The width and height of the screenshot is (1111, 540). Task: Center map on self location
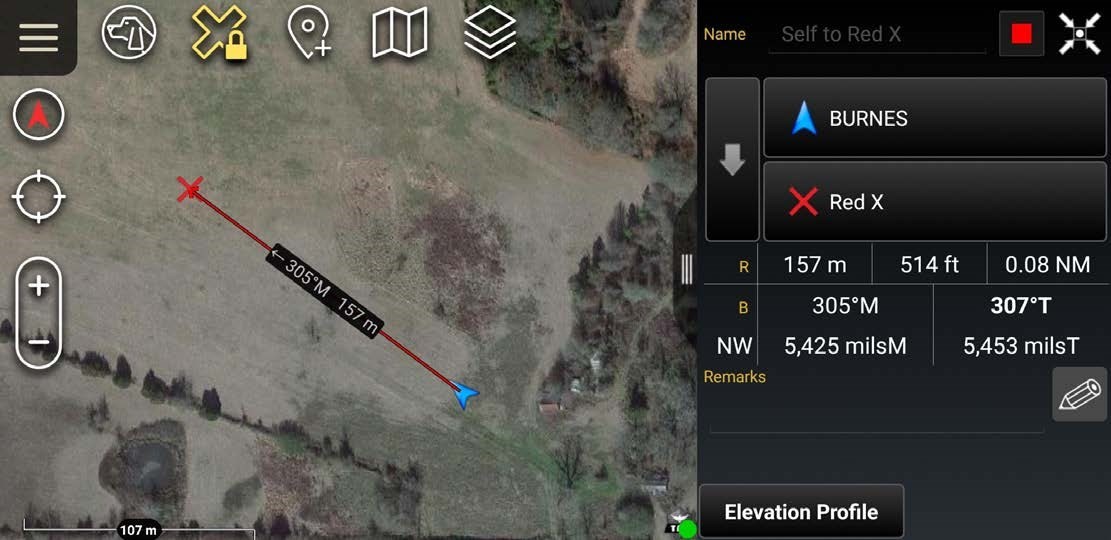[x=38, y=197]
